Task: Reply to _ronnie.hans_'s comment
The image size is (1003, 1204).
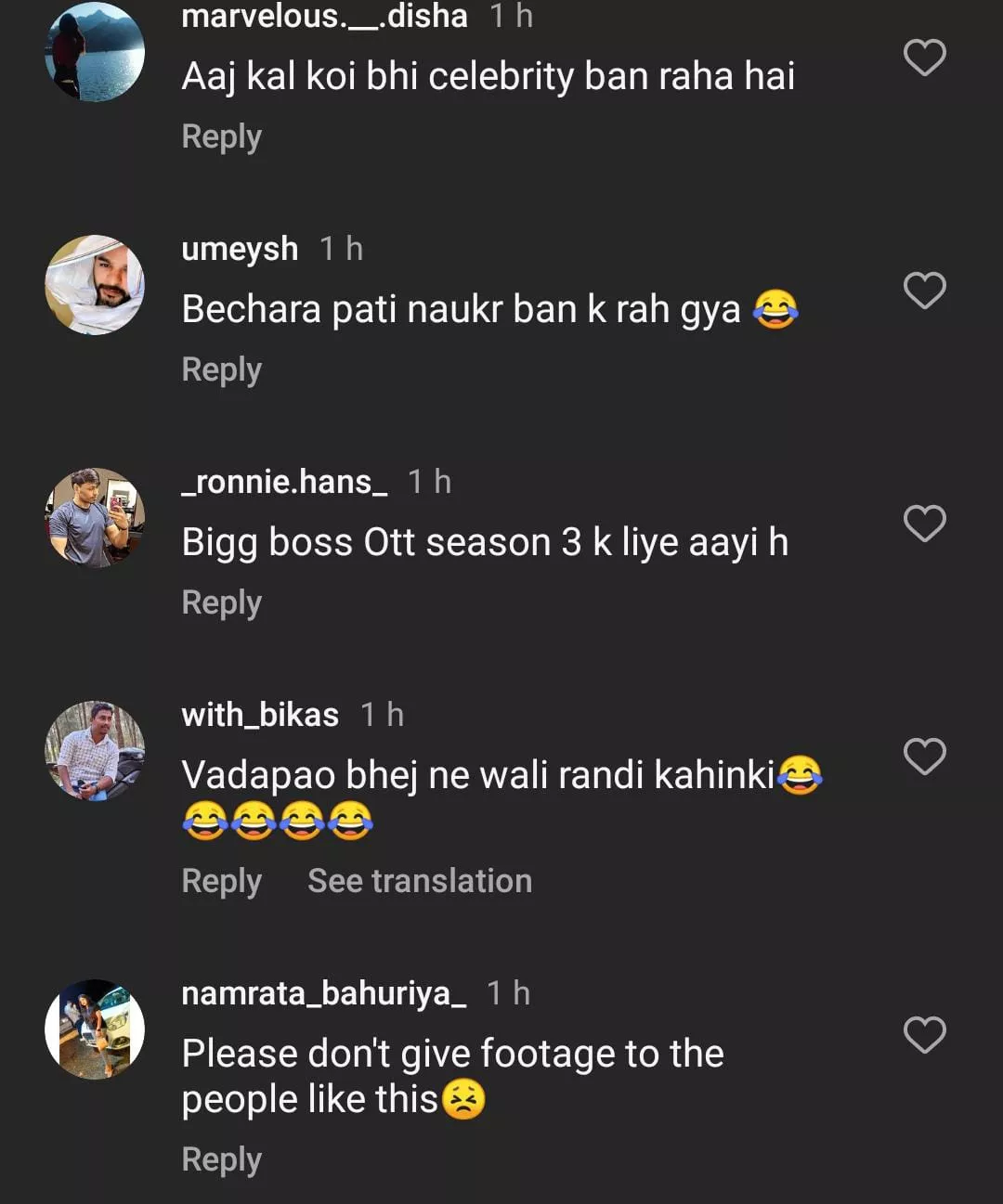Action: (221, 602)
